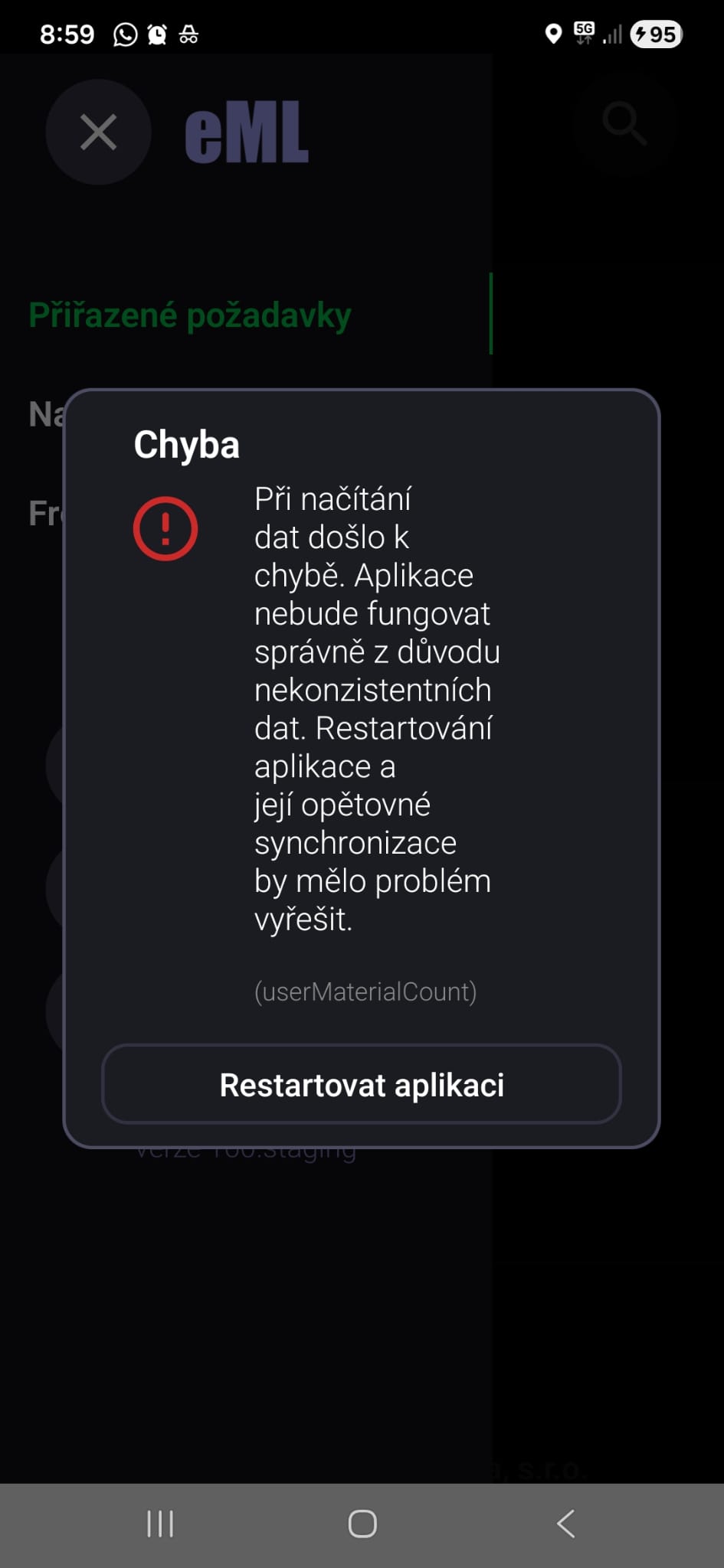Tap the verze 100:staging version label
The width and height of the screenshot is (724, 1568).
(x=247, y=1150)
